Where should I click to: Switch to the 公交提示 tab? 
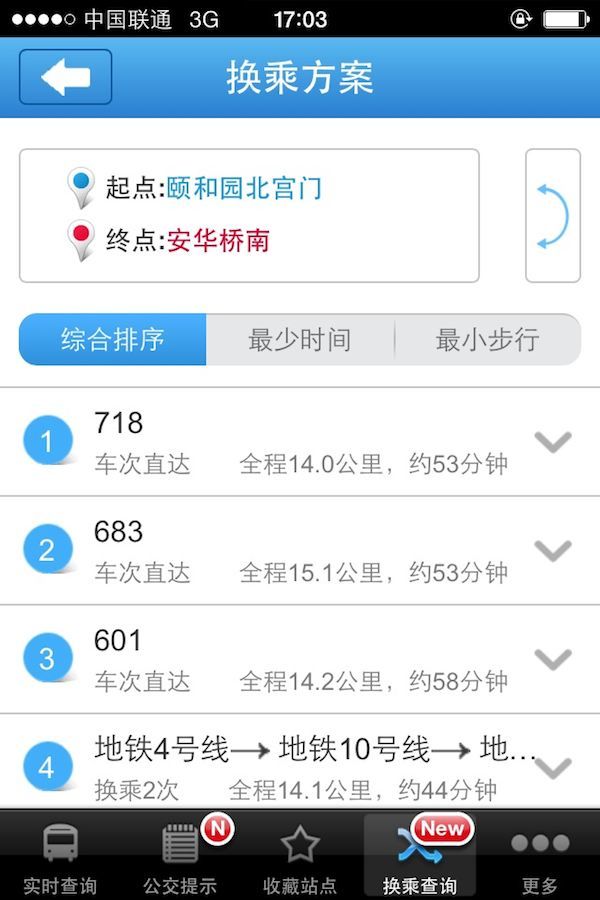(180, 855)
